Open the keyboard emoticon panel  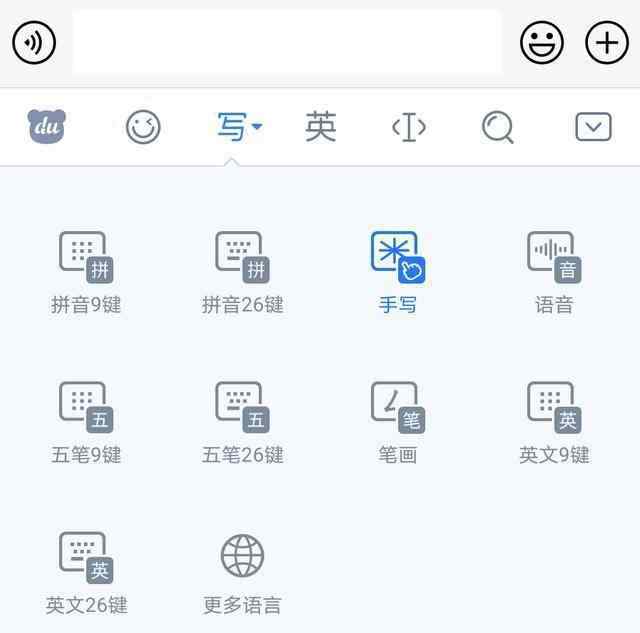[x=143, y=127]
